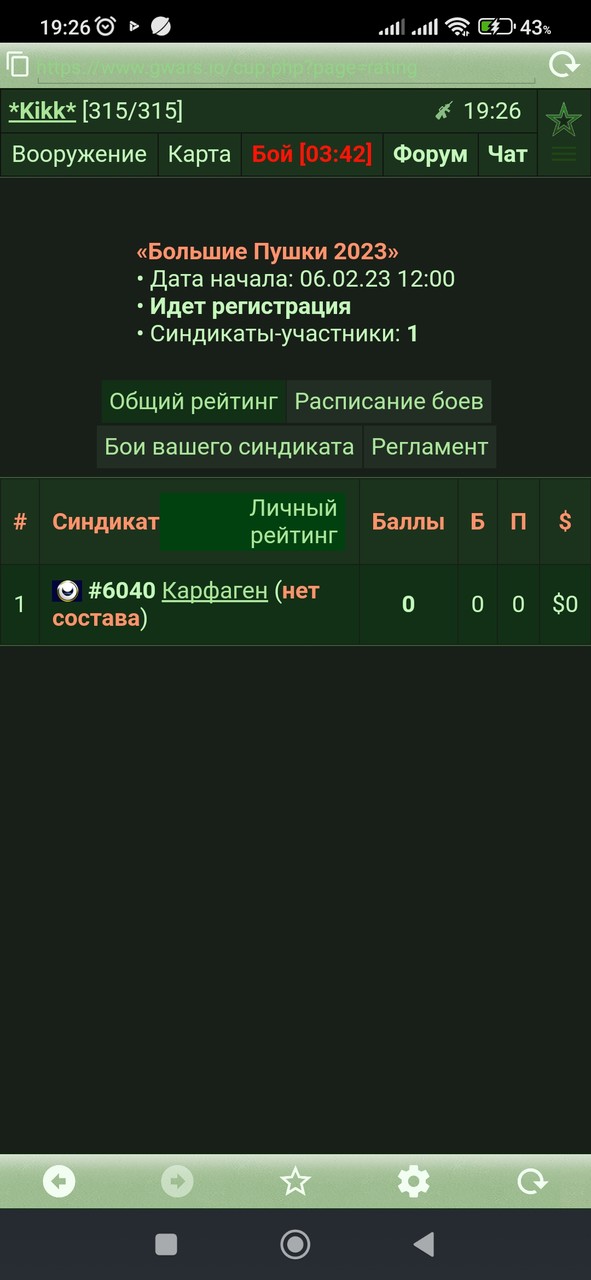
Task: Open *Kikk* profile link
Action: [42, 110]
